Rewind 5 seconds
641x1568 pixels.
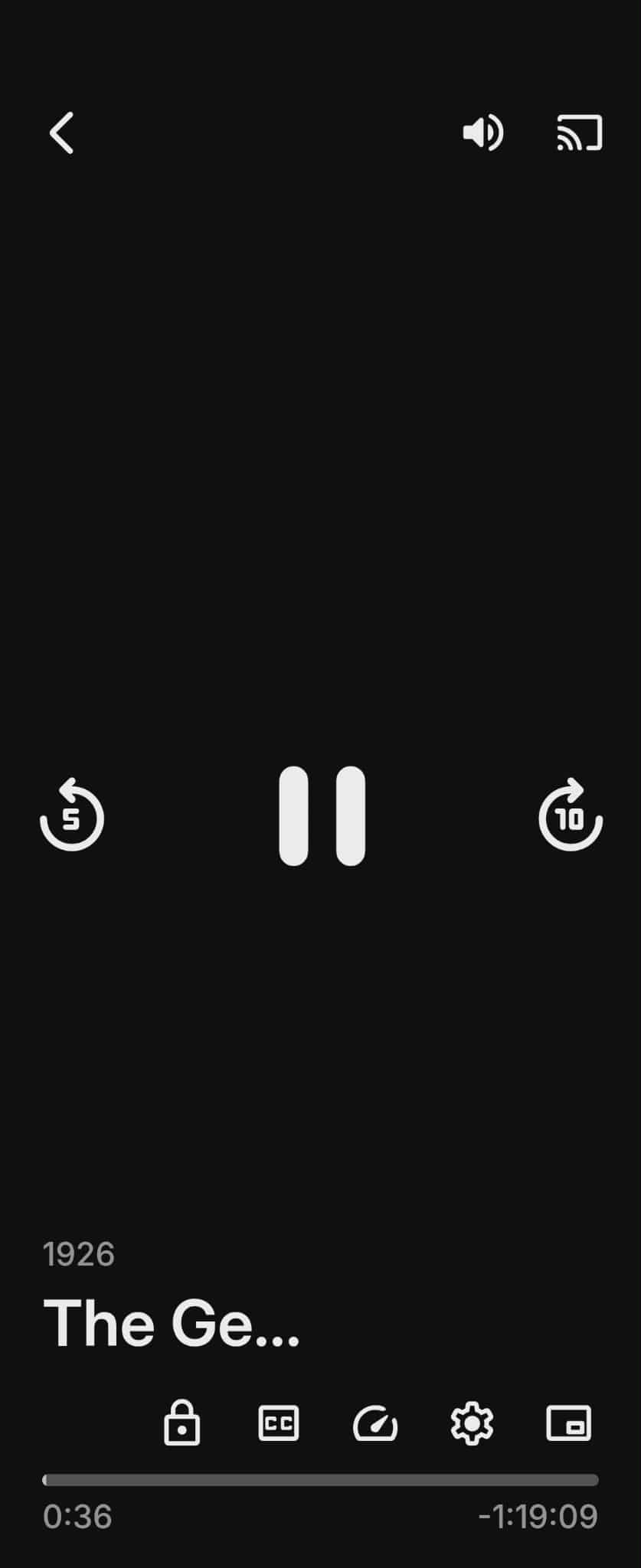point(72,816)
